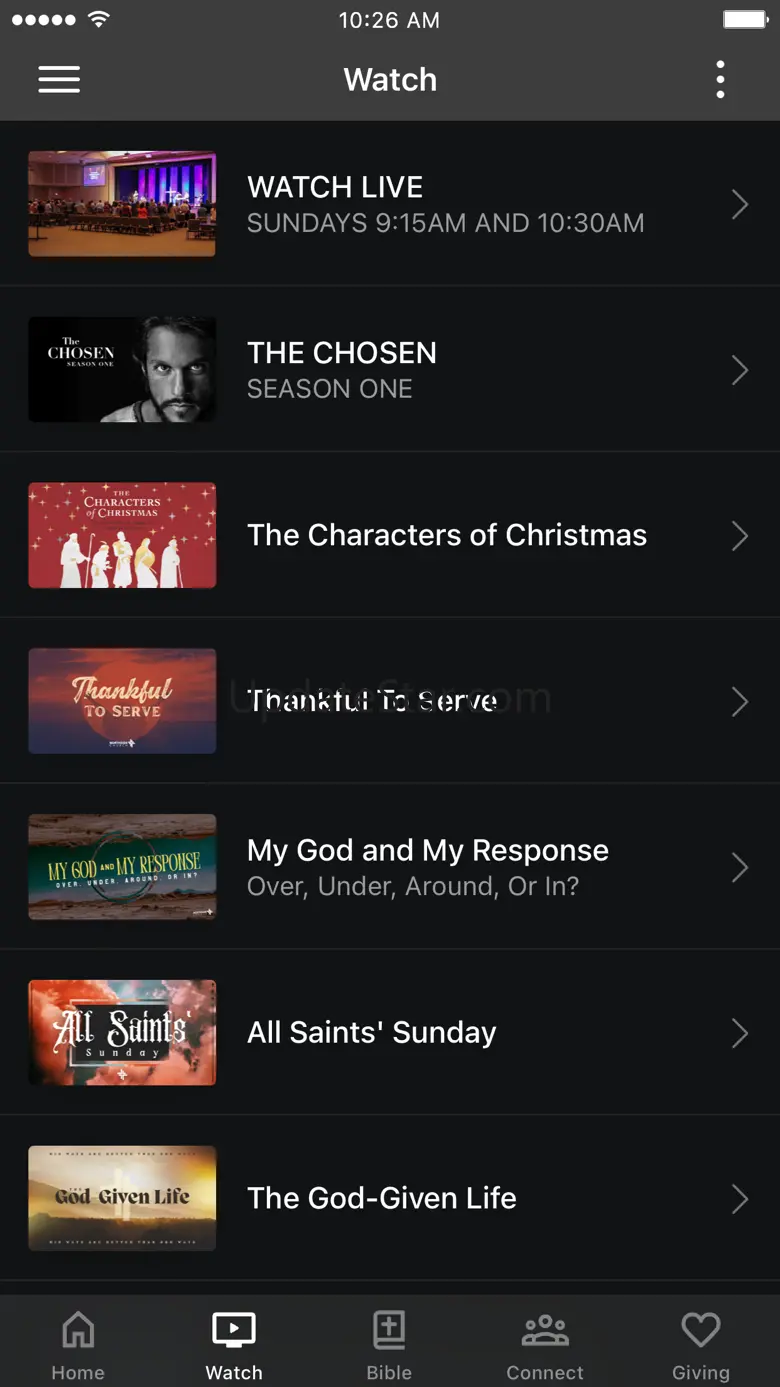Open the Giving tab

(700, 1345)
